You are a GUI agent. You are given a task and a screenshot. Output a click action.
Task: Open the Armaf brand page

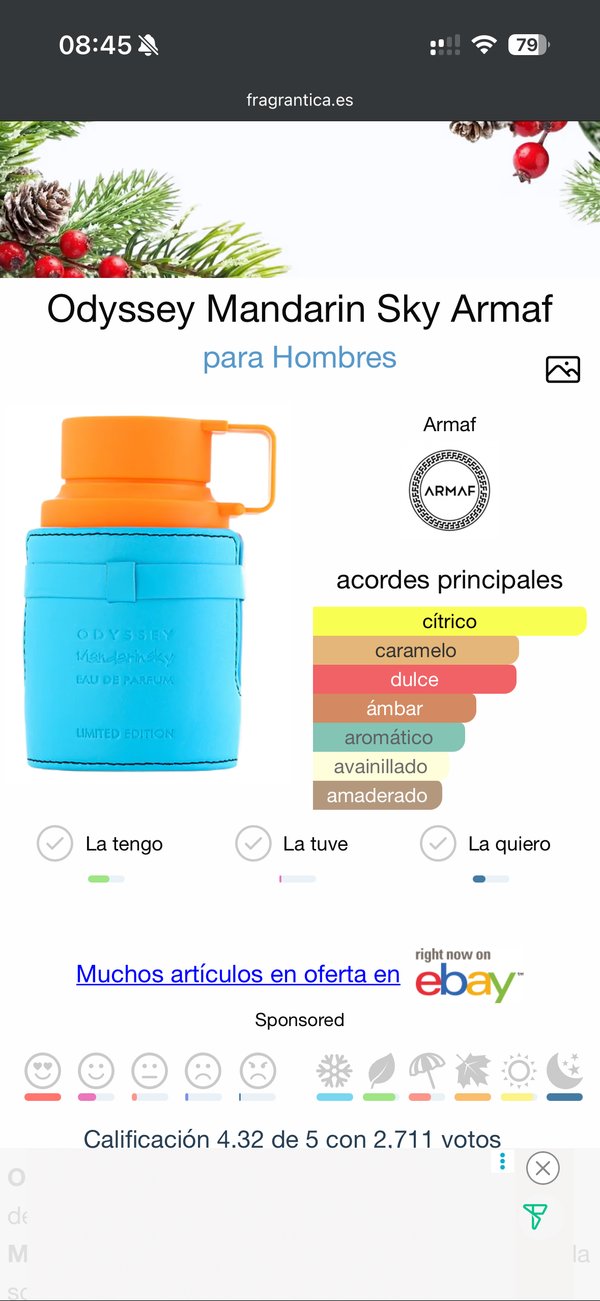(x=450, y=491)
